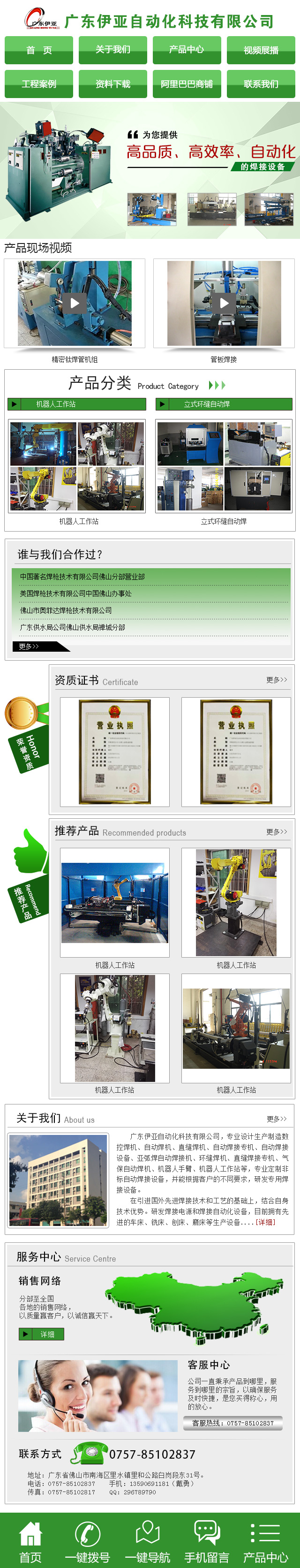Open the 资料下载 page

112,84
